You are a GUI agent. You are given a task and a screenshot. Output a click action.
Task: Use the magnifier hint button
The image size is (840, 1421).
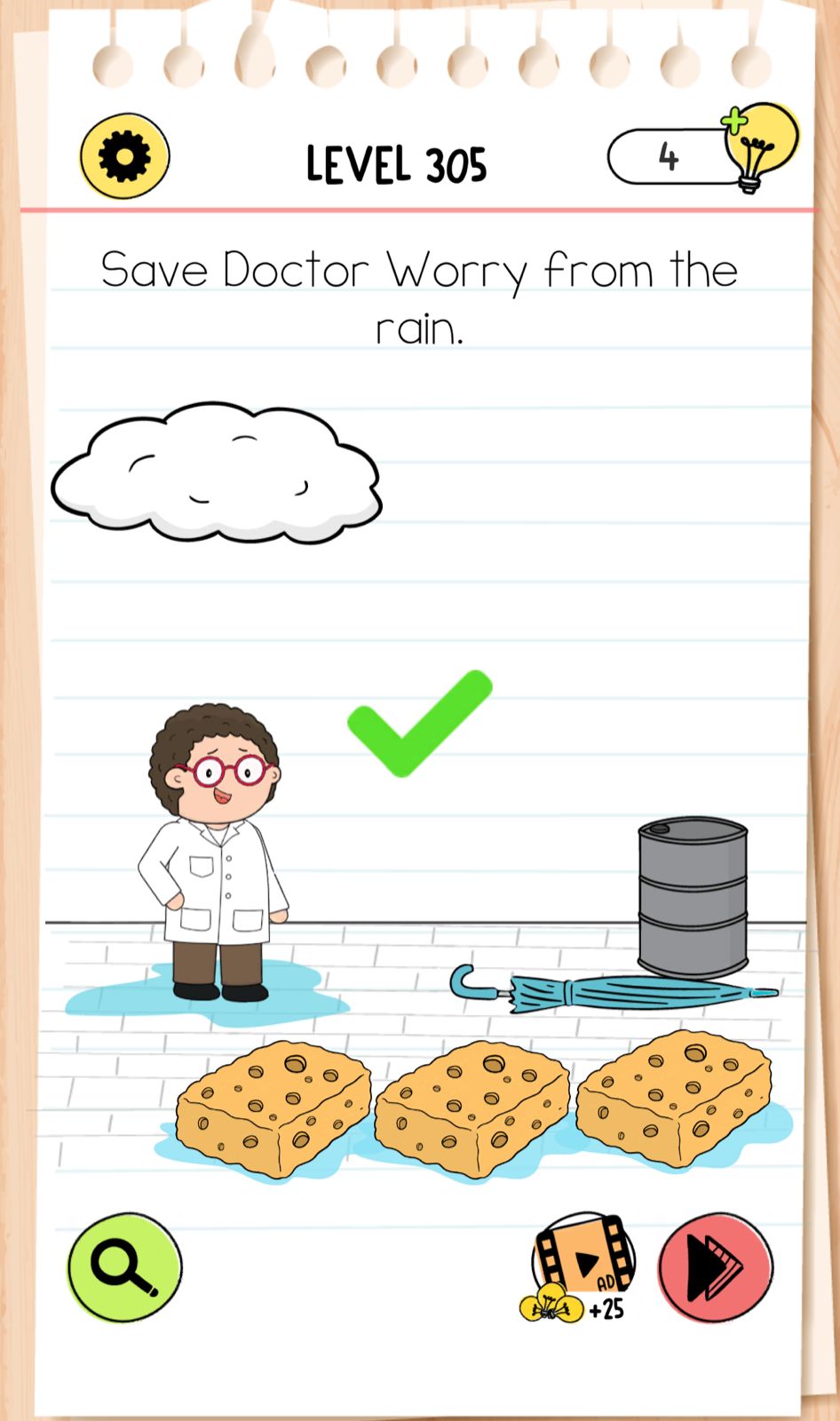pos(125,1266)
